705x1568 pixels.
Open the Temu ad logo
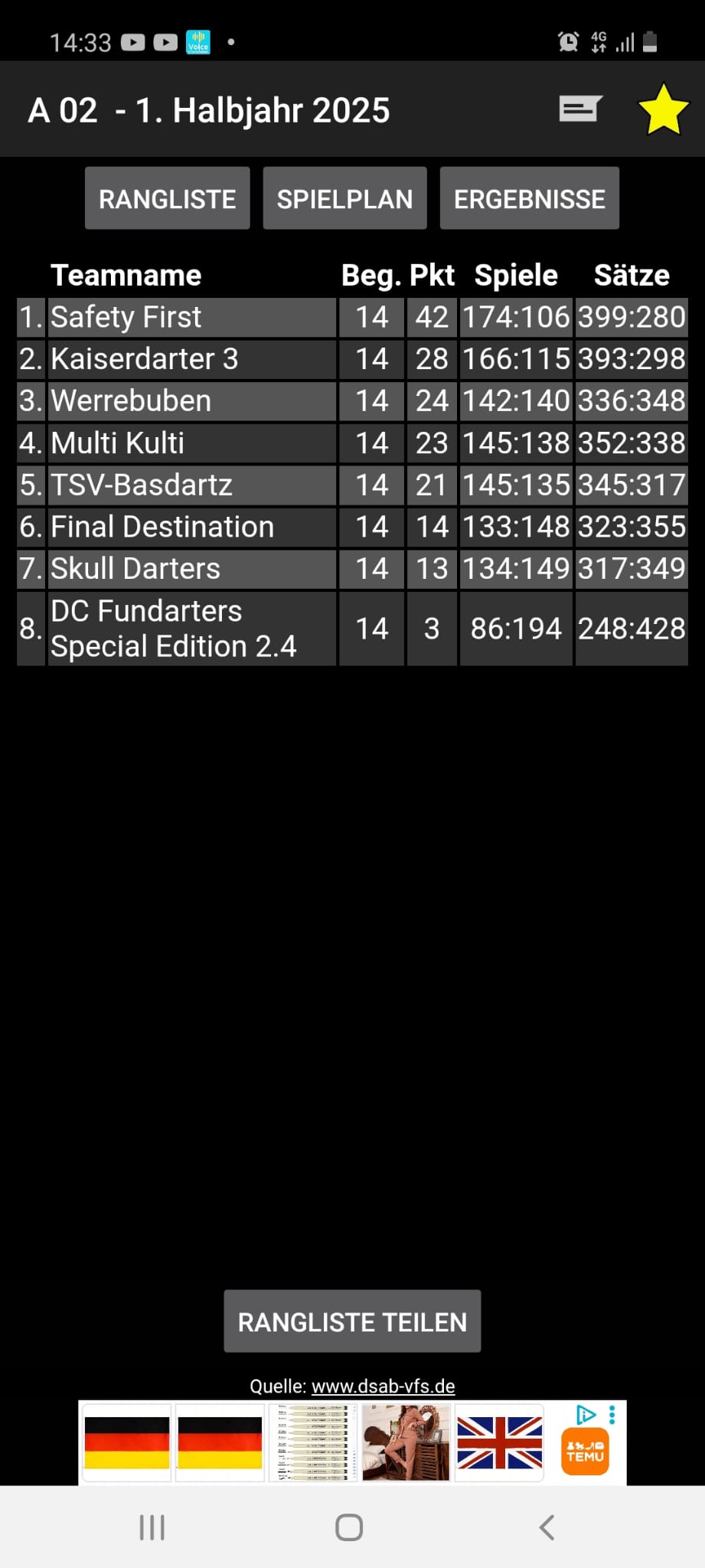pyautogui.click(x=585, y=1451)
